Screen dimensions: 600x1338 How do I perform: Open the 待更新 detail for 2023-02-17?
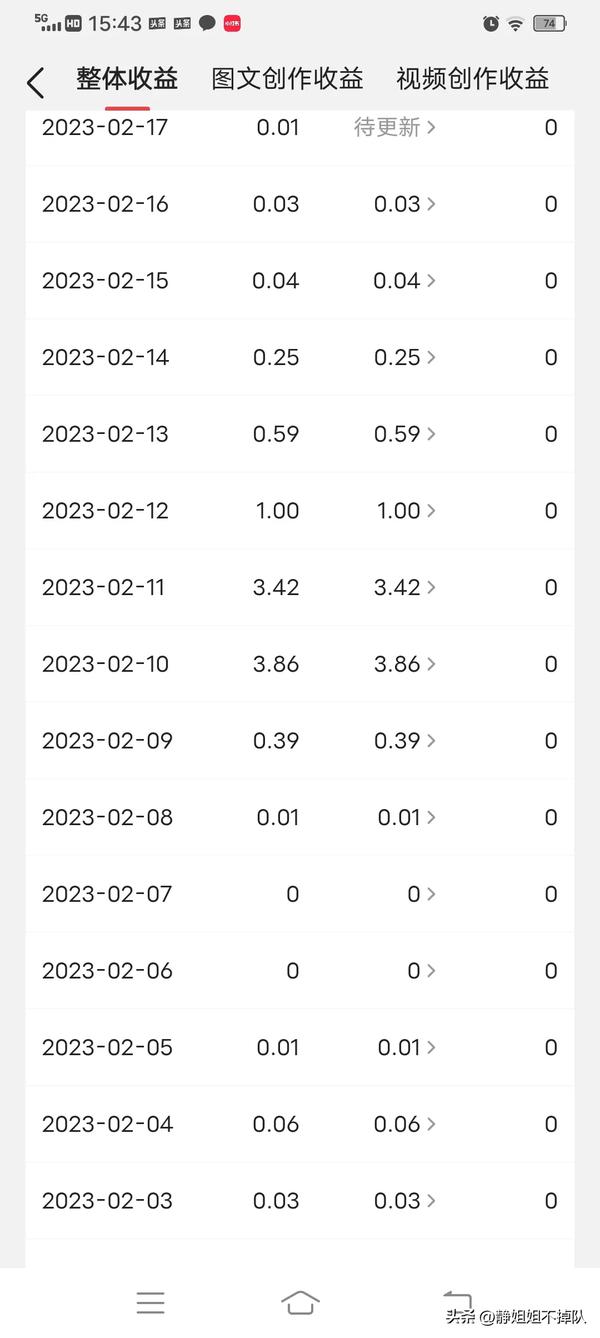tap(395, 127)
